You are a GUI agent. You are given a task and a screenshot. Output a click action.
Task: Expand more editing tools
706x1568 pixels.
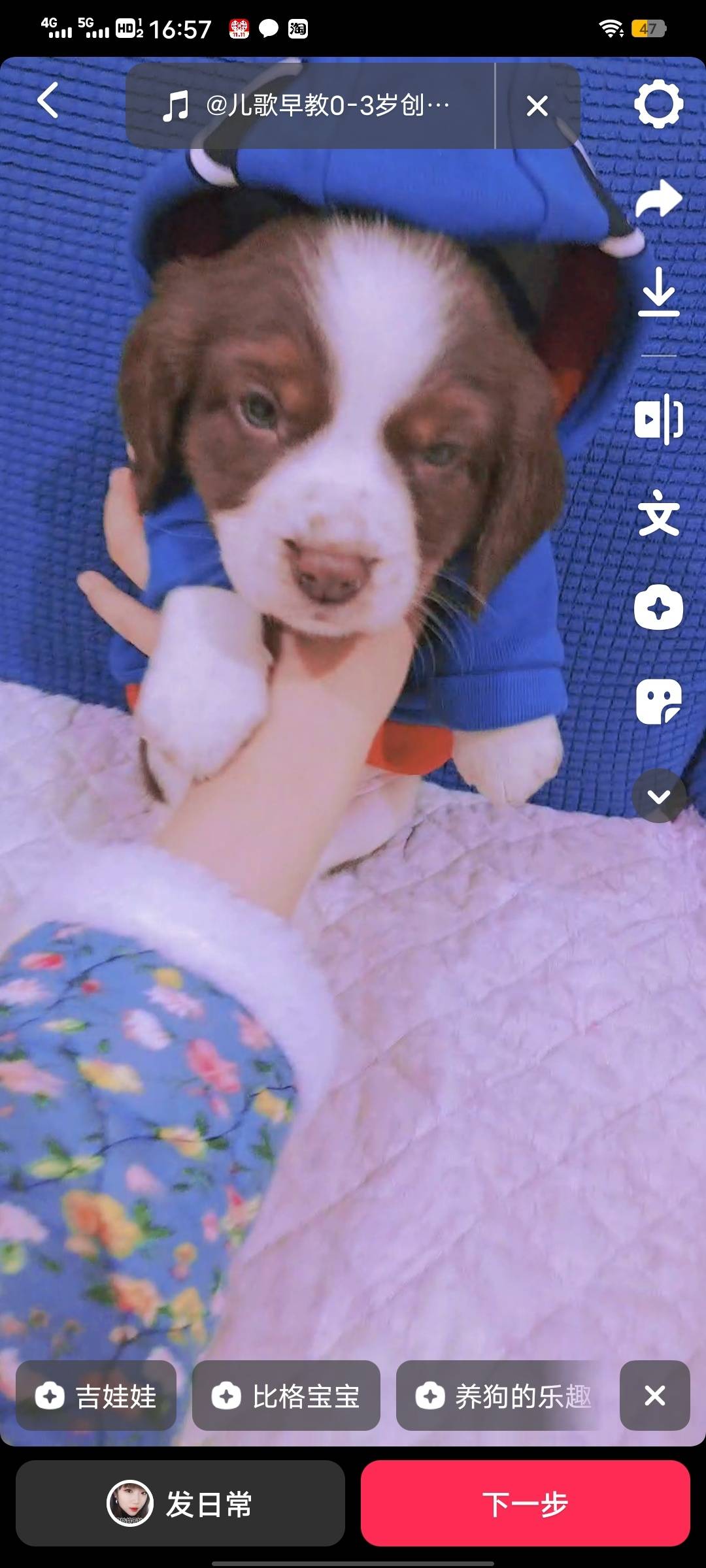tap(658, 796)
